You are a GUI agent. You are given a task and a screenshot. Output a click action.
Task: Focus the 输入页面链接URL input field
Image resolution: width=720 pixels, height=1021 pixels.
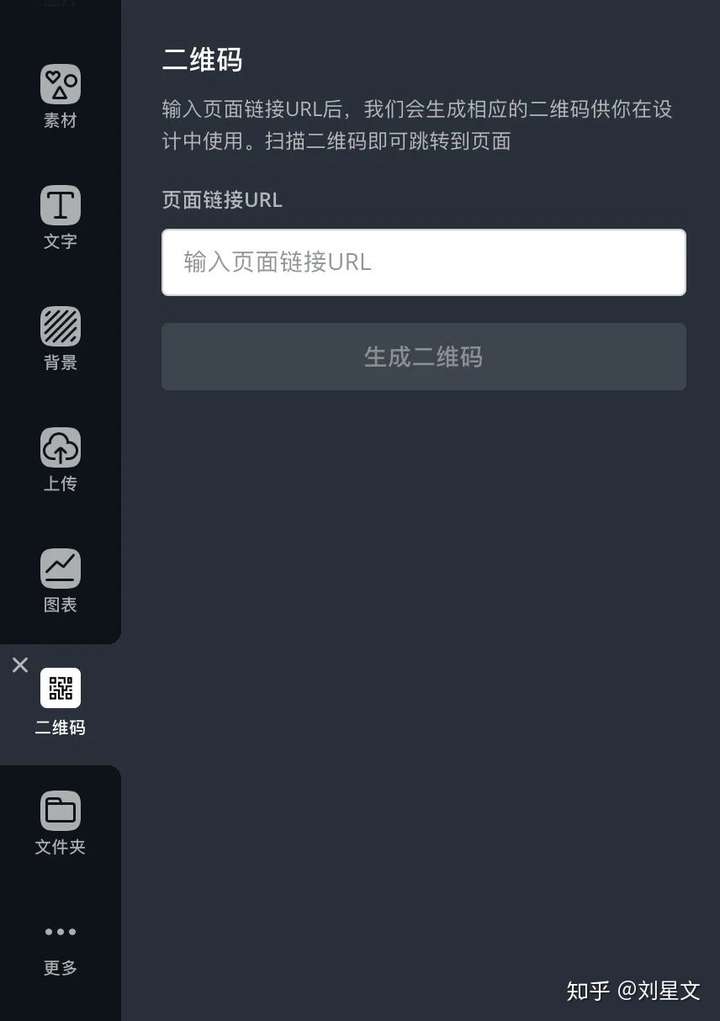(x=423, y=262)
